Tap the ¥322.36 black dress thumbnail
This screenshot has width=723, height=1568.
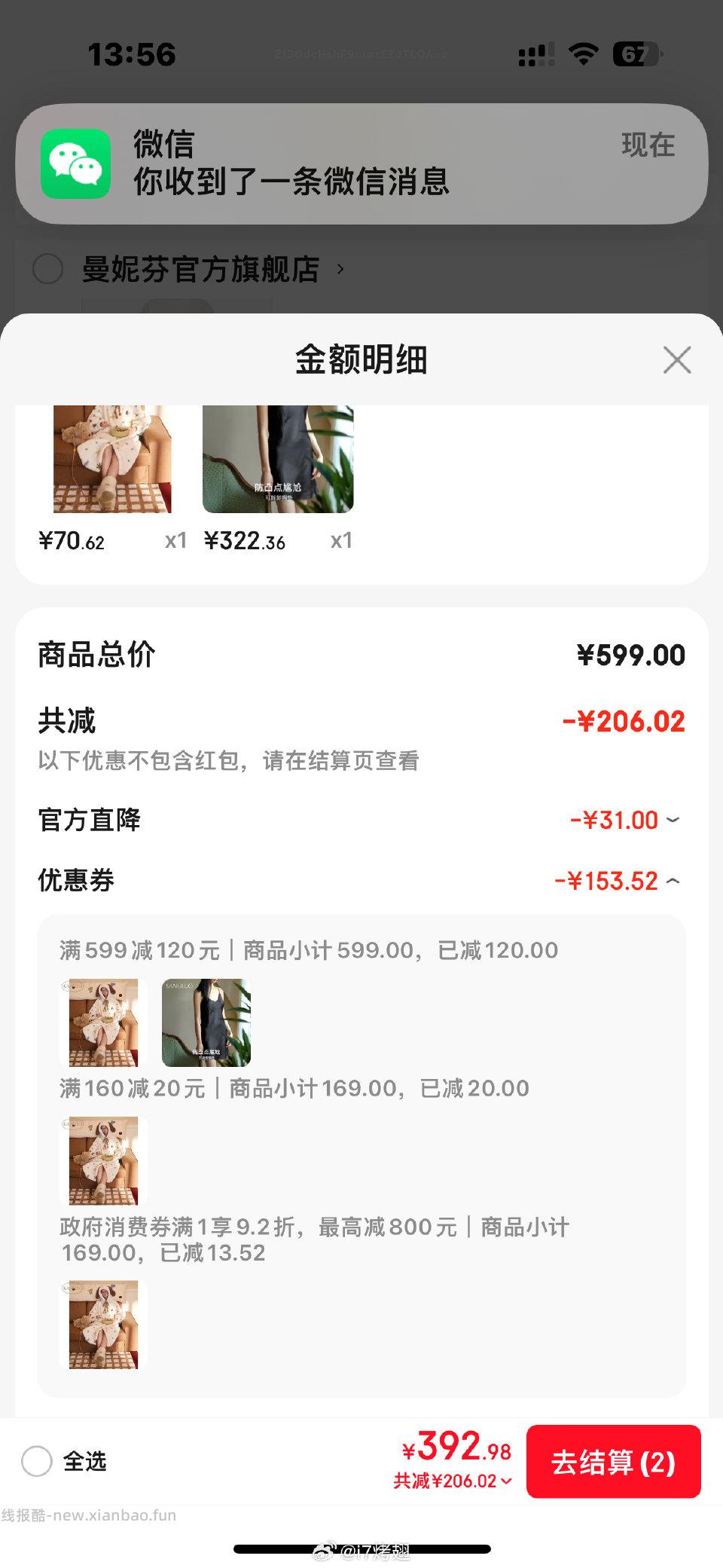coord(277,460)
